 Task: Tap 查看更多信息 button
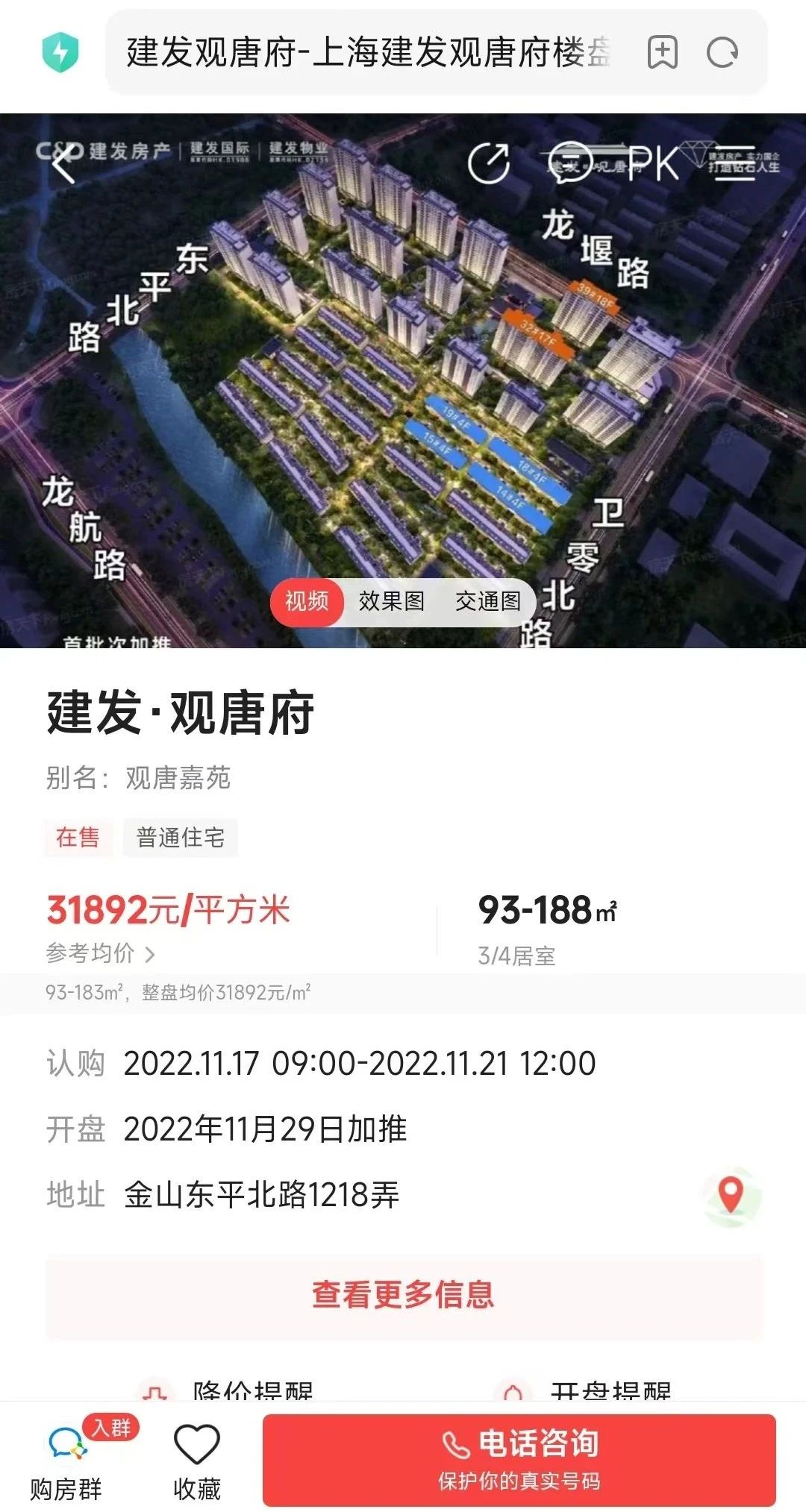click(404, 1295)
